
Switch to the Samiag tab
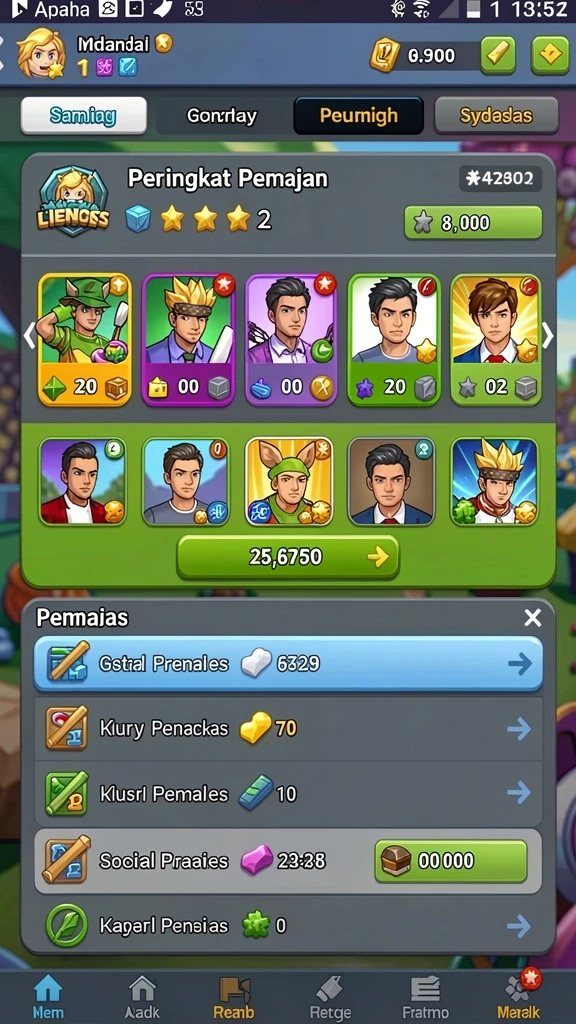(84, 116)
